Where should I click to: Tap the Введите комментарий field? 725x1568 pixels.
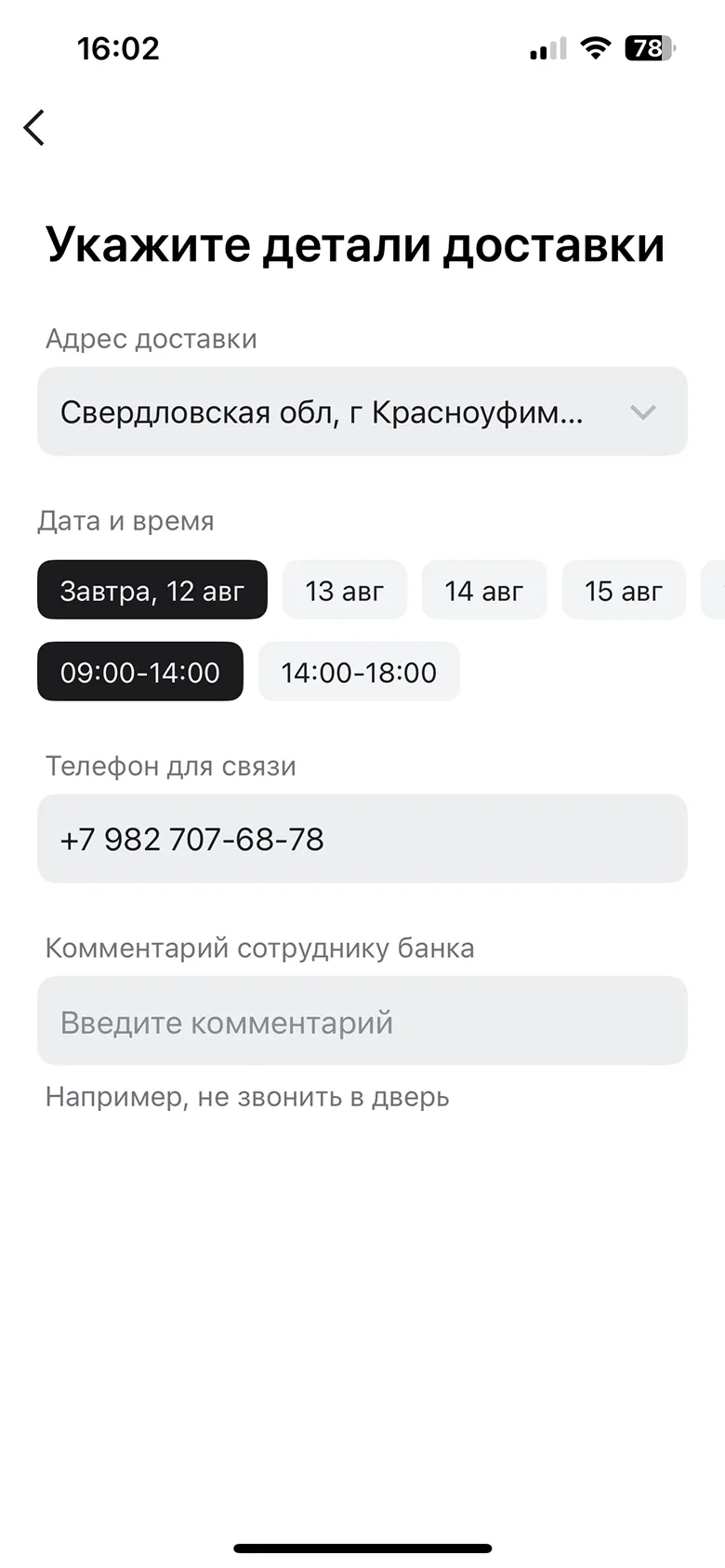tap(362, 1021)
